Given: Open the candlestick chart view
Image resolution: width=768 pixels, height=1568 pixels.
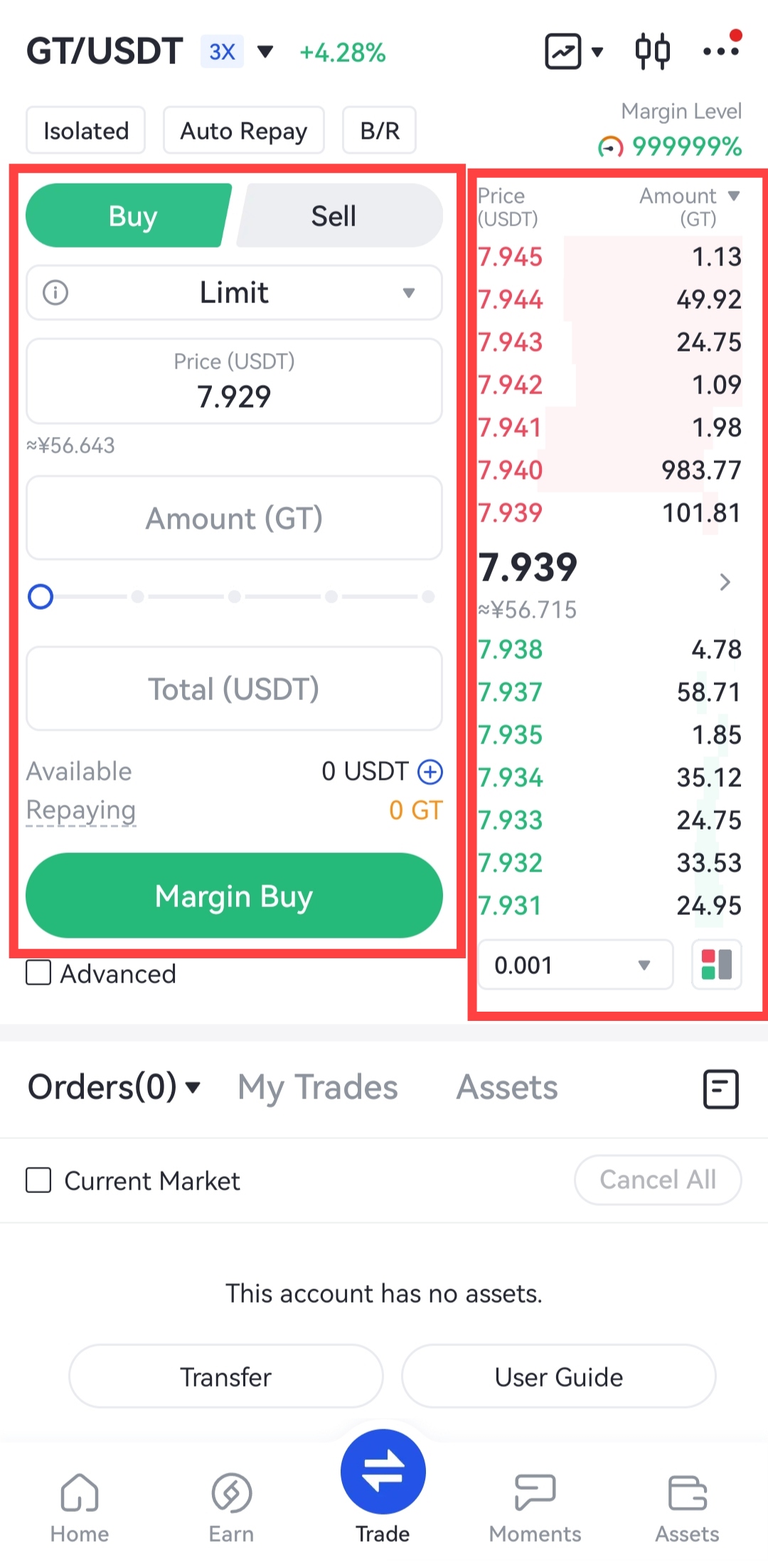Looking at the screenshot, I should tap(652, 51).
